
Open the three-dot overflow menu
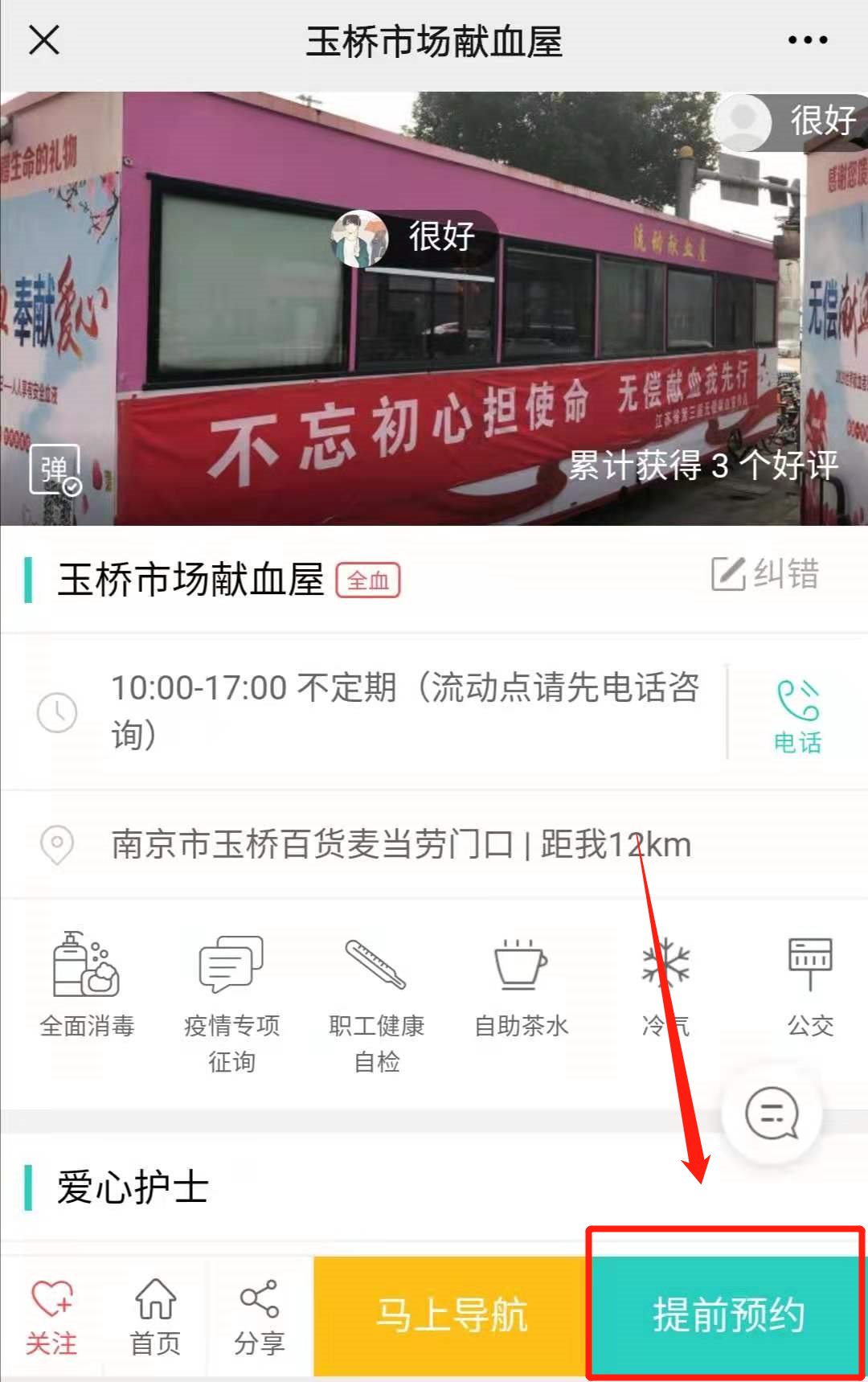pyautogui.click(x=807, y=40)
